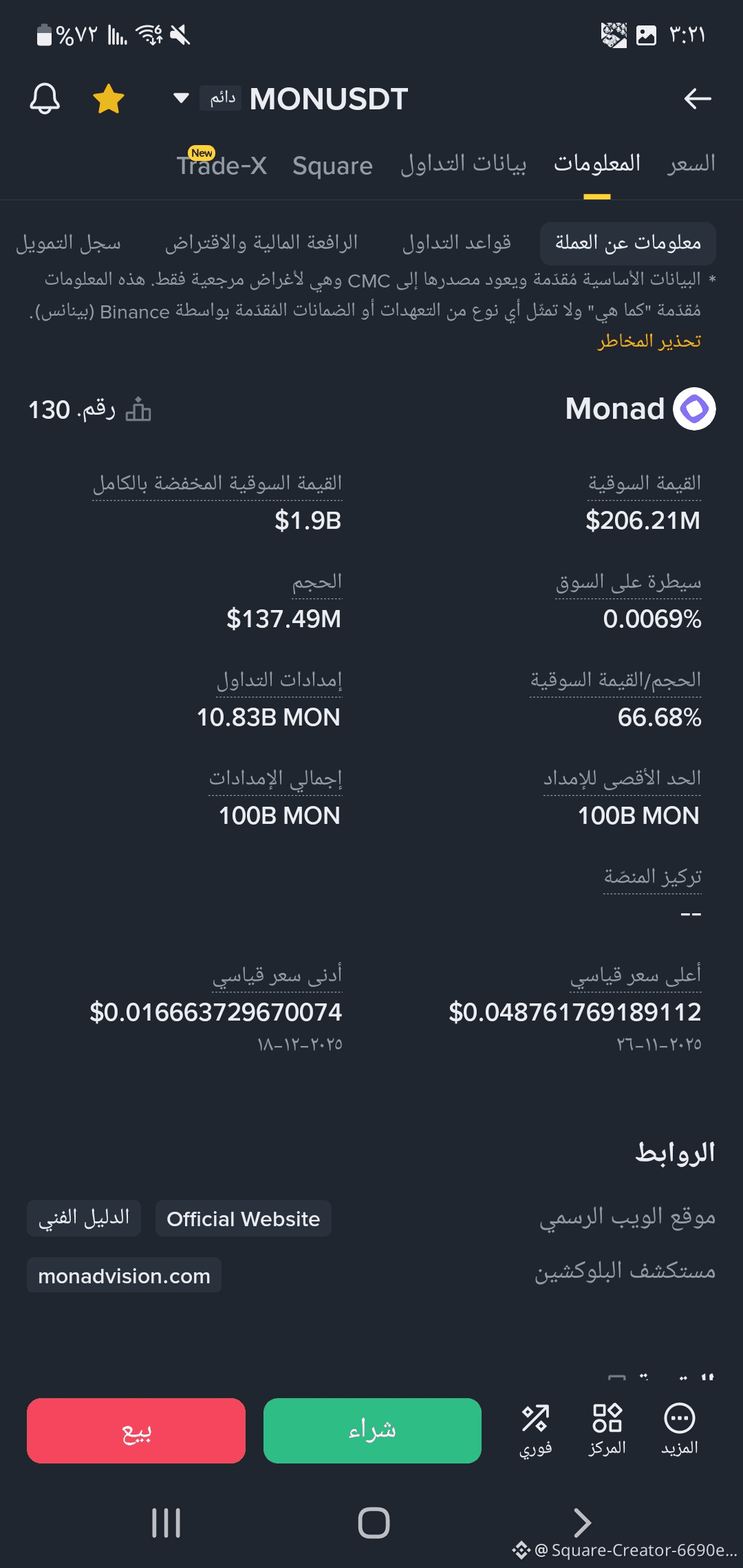Screen dimensions: 743x1568
Task: Open the monadvision.com explorer link
Action: pyautogui.click(x=124, y=1276)
